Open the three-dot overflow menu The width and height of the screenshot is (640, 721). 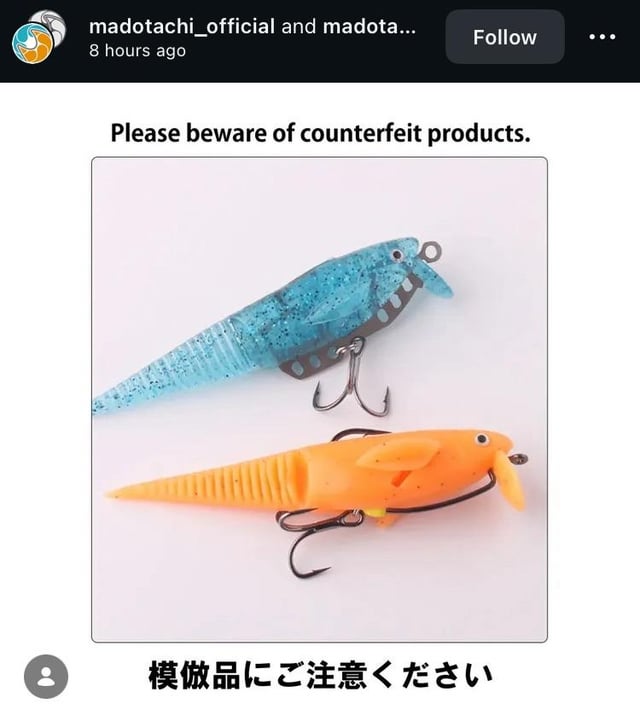coord(602,37)
